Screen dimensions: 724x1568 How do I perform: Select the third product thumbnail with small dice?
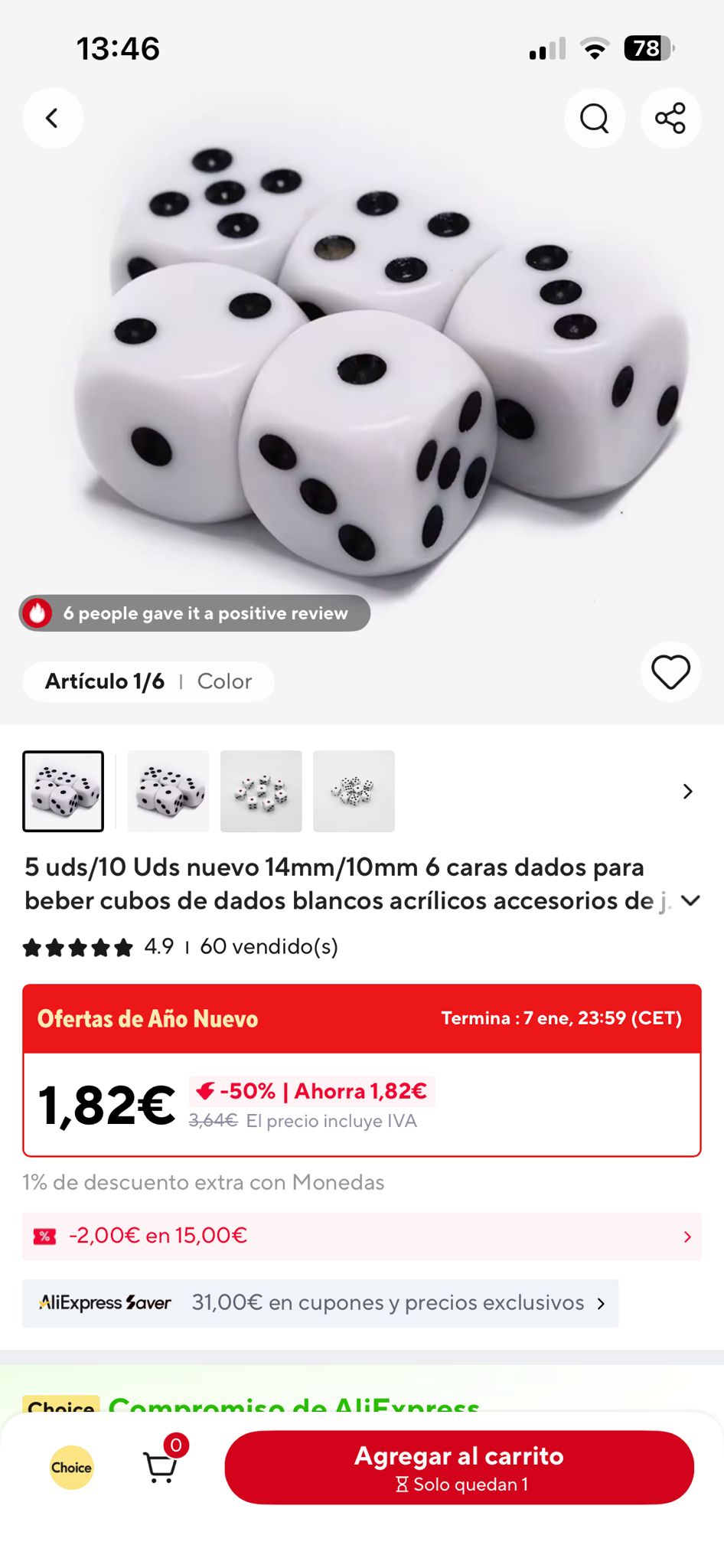pos(261,791)
